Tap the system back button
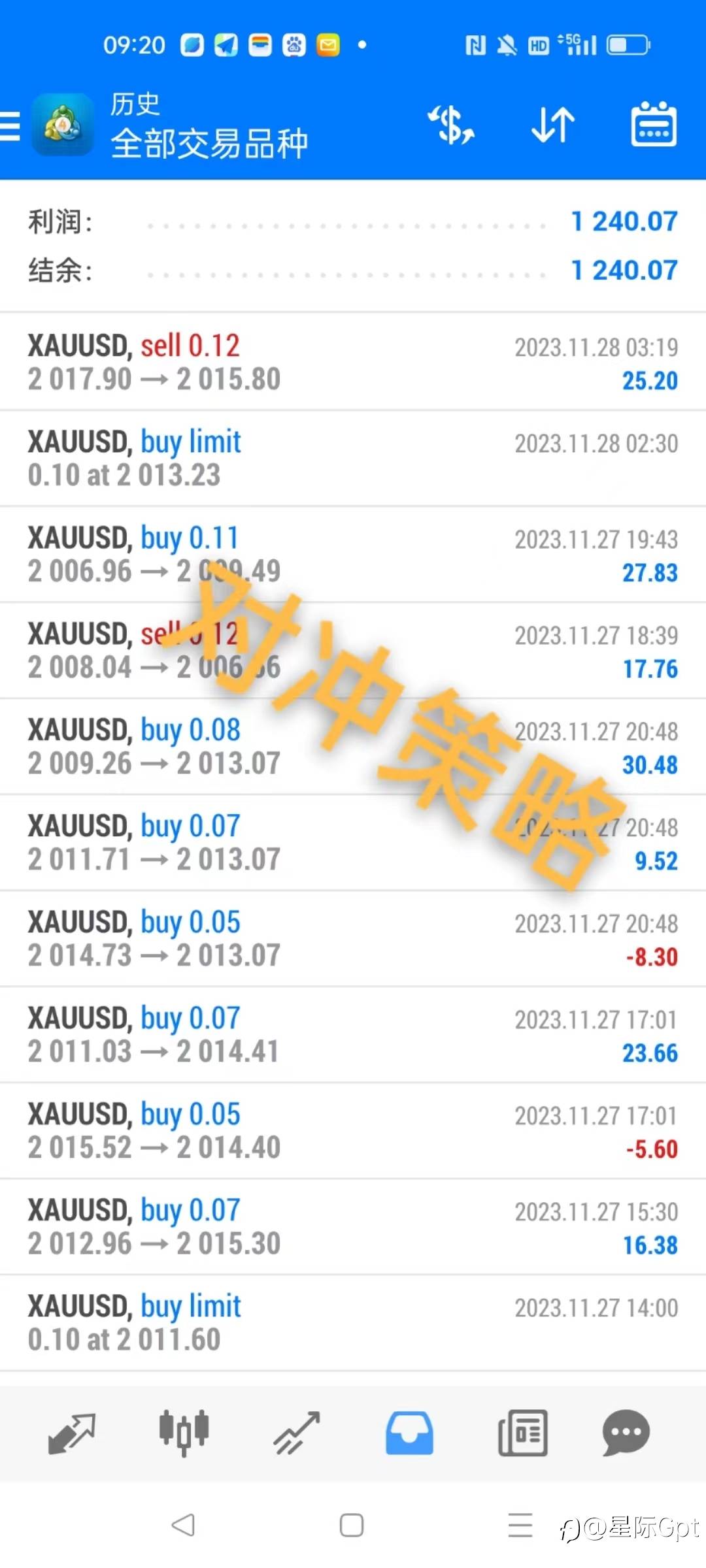This screenshot has height=1568, width=706. 183,1526
